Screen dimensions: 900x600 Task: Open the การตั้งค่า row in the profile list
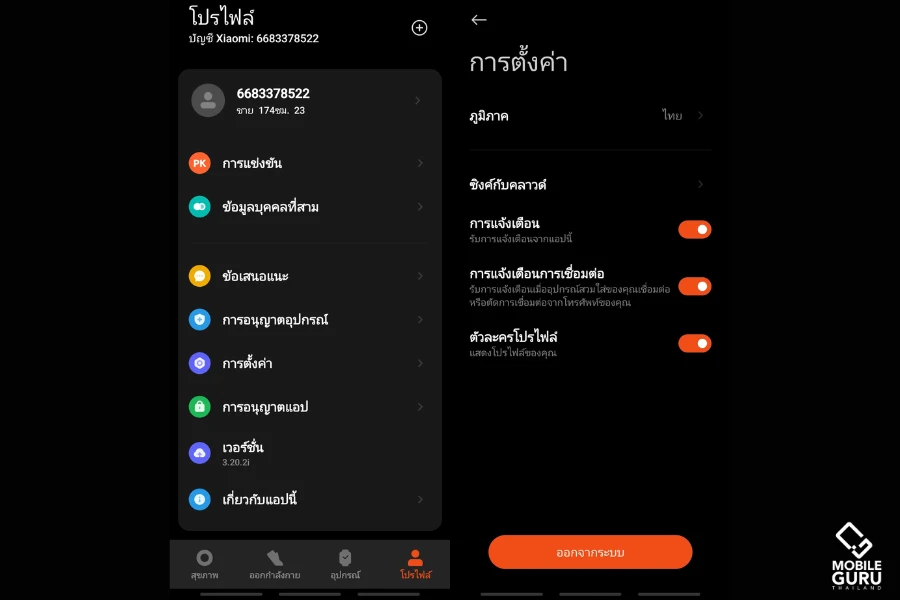309,364
